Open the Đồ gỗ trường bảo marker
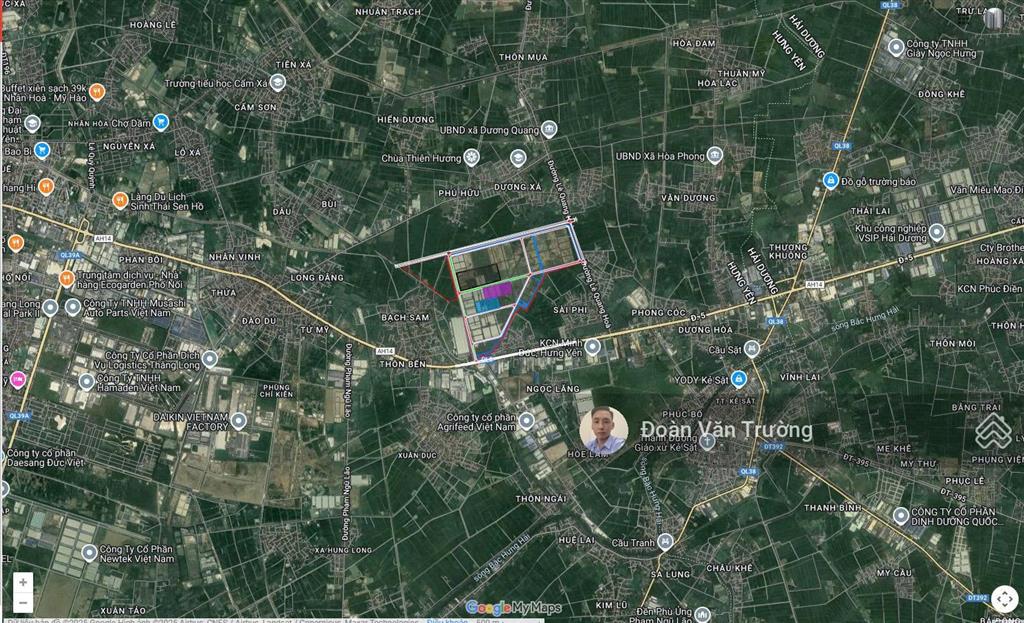Screen dimensions: 1024x623 830,181
